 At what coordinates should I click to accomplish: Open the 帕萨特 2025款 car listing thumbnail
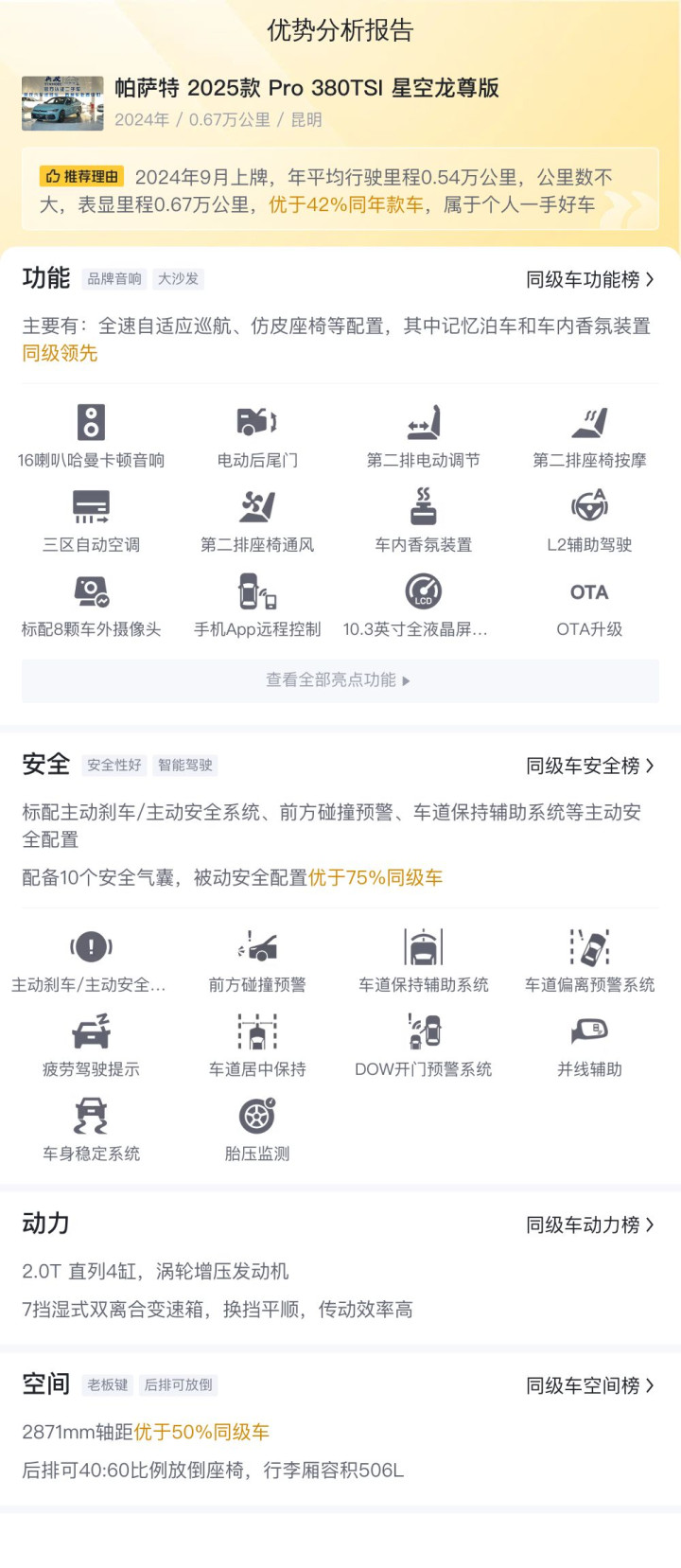[x=62, y=103]
